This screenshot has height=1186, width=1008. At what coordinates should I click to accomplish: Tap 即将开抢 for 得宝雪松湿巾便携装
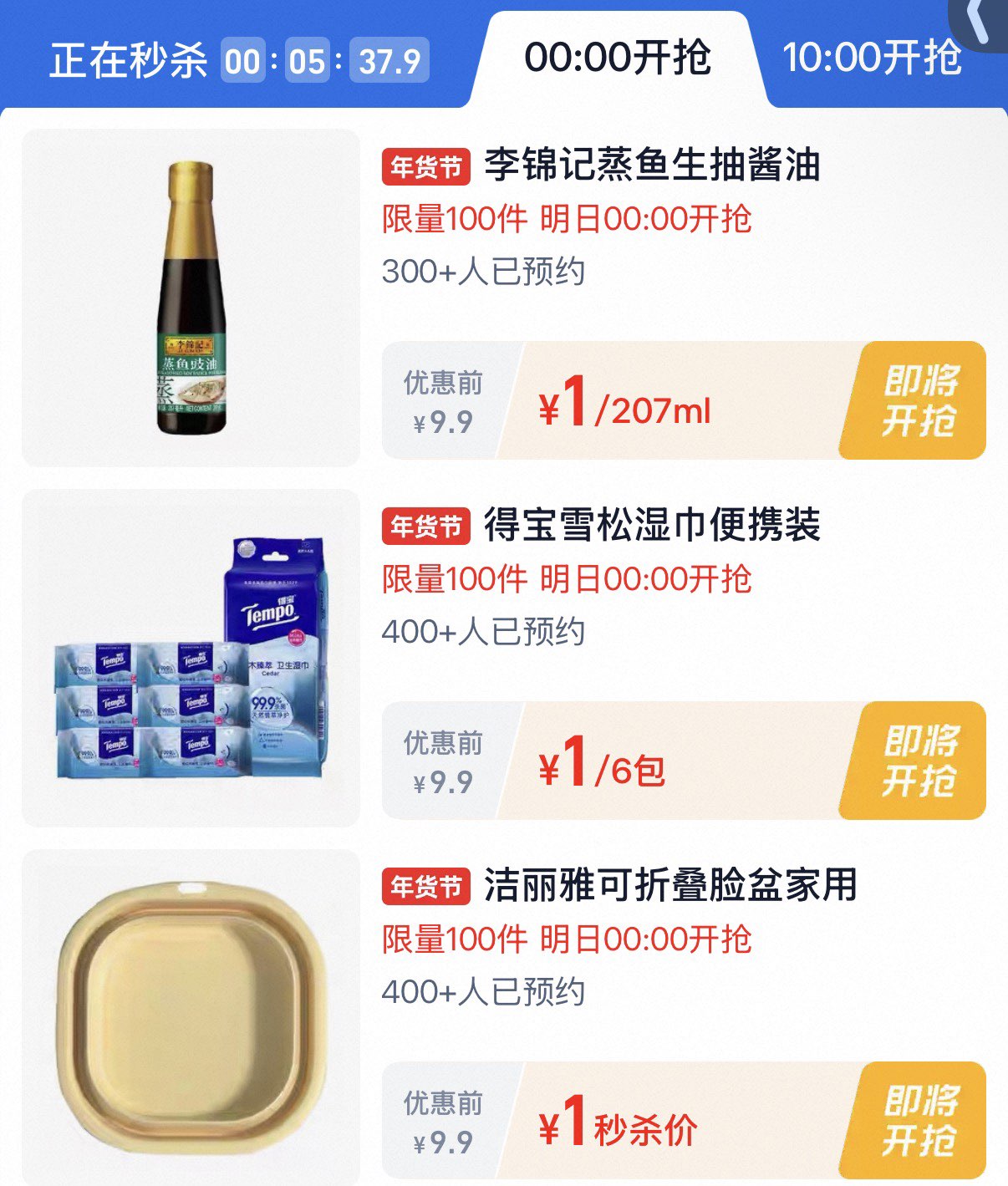point(918,761)
